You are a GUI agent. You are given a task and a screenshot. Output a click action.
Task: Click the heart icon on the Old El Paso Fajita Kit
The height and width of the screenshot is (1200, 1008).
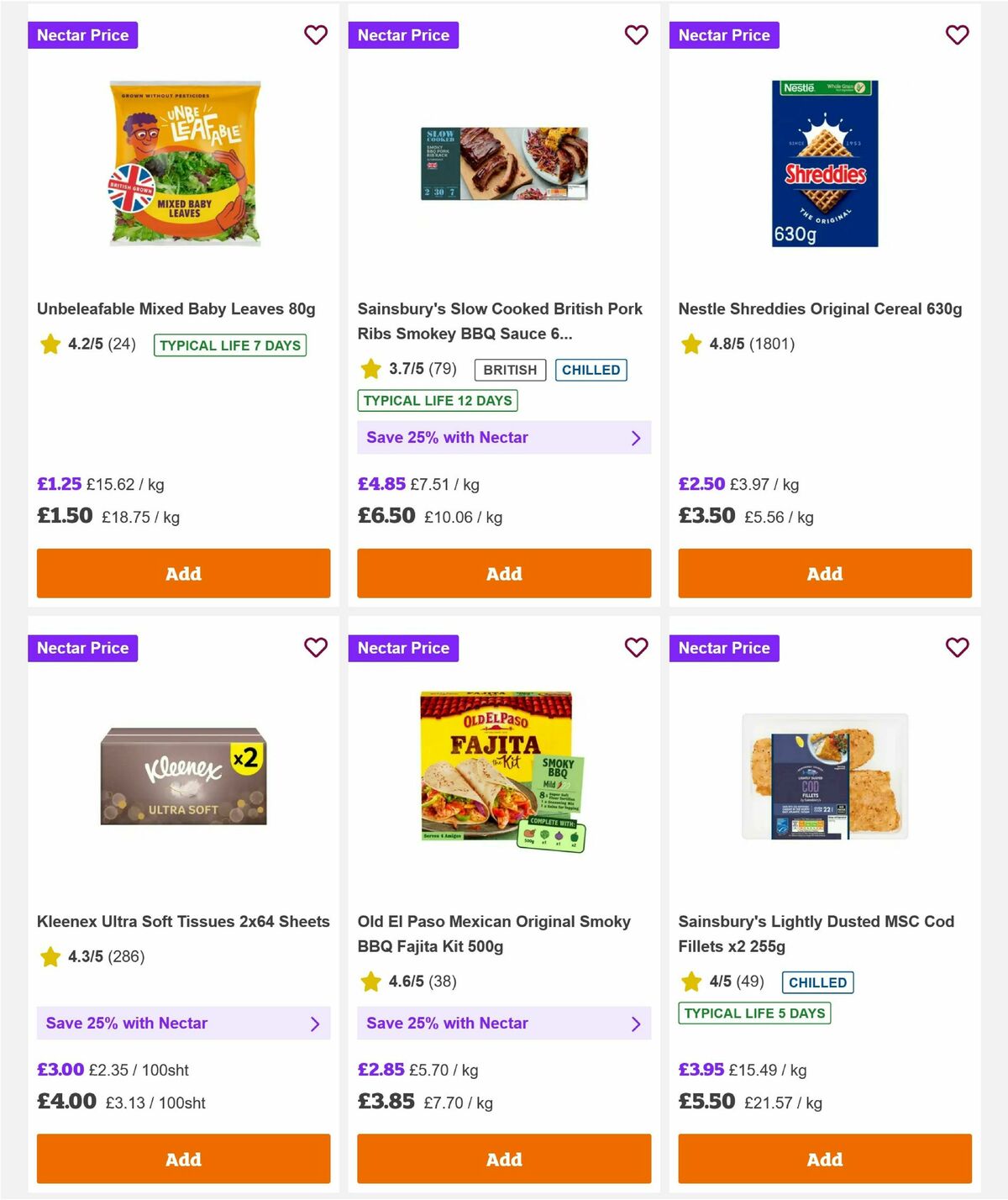click(636, 648)
